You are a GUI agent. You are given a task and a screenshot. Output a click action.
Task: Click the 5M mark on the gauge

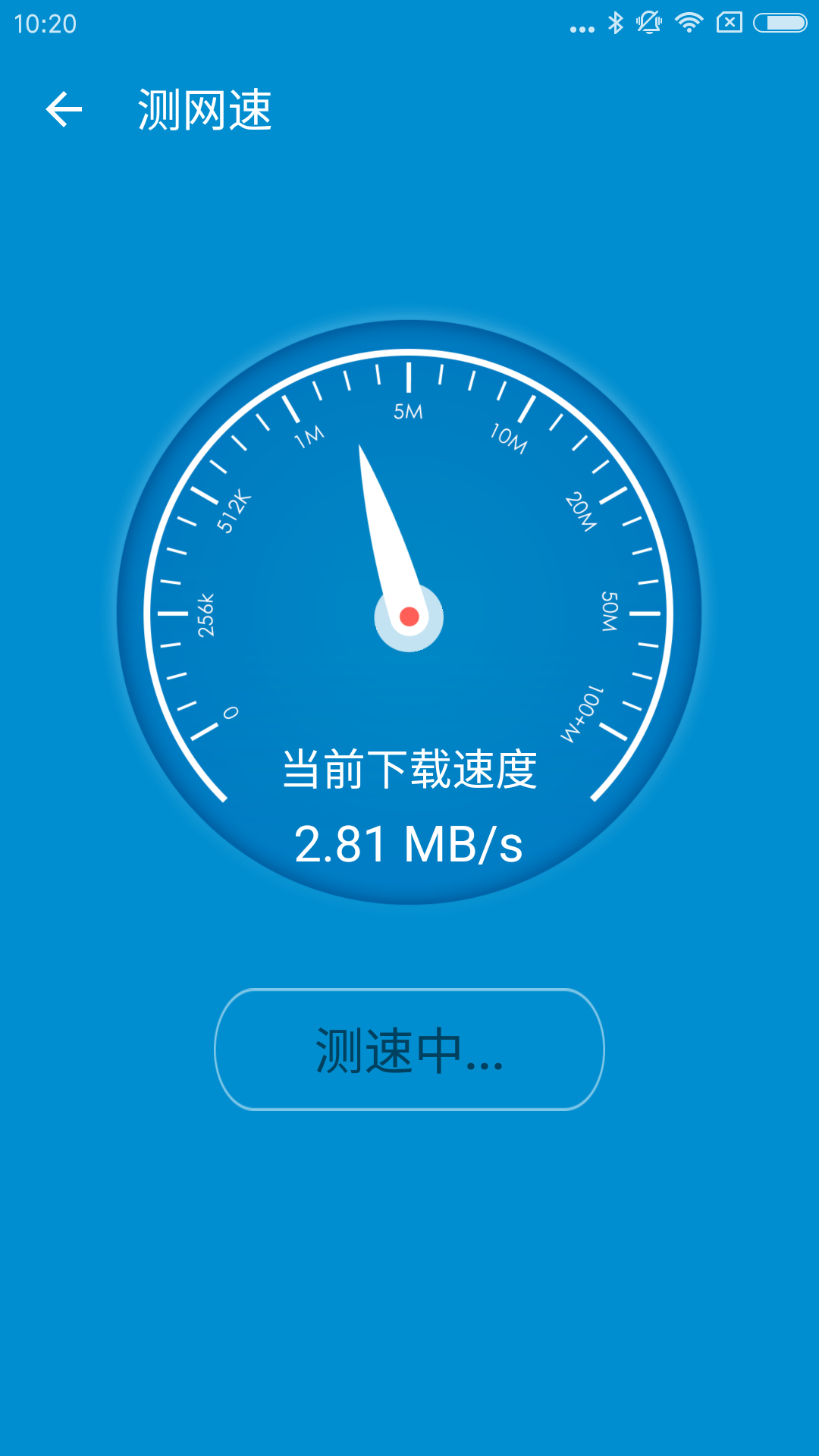(408, 410)
